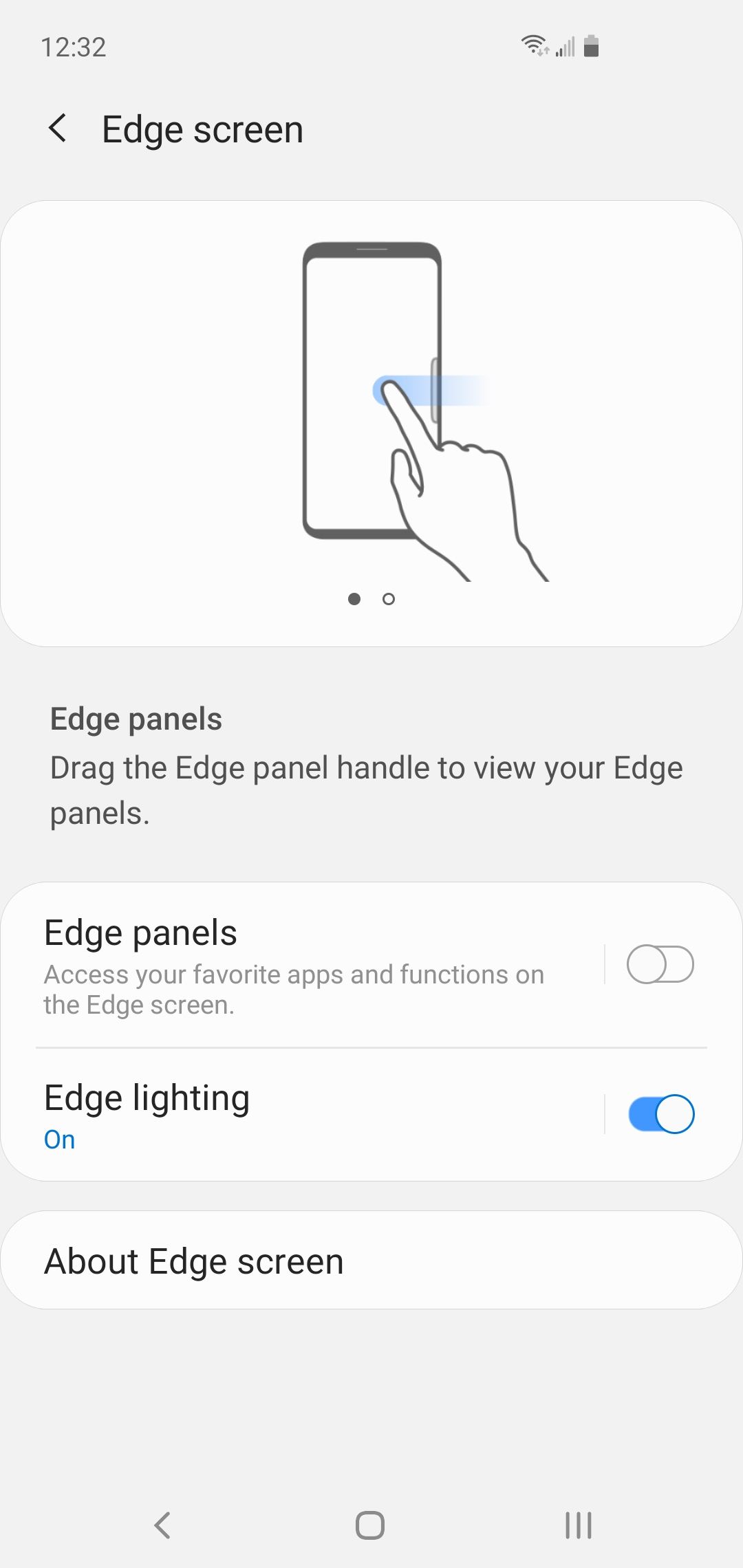Screen dimensions: 743x1568
Task: Tap the clock in the status bar
Action: coord(72,46)
